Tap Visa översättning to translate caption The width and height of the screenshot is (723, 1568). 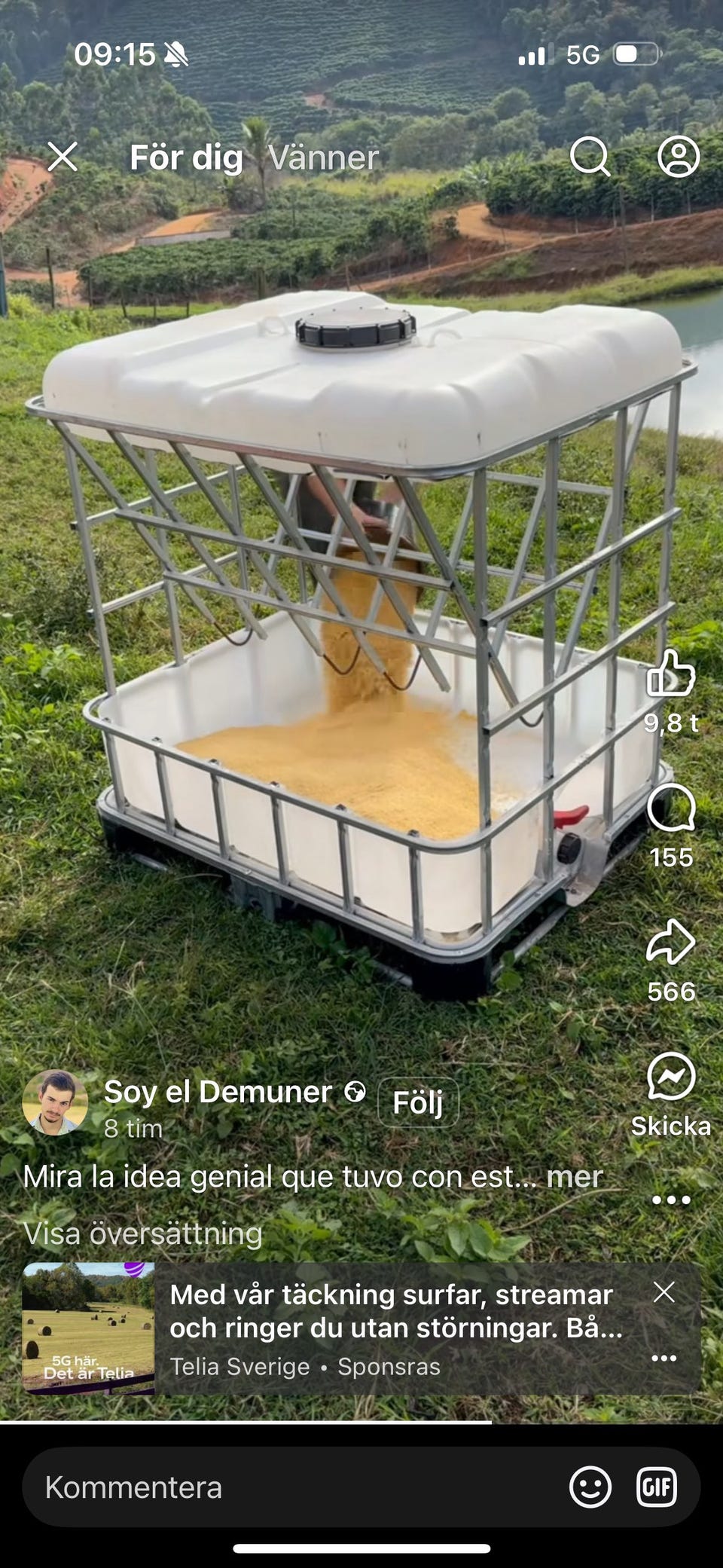(x=143, y=1233)
